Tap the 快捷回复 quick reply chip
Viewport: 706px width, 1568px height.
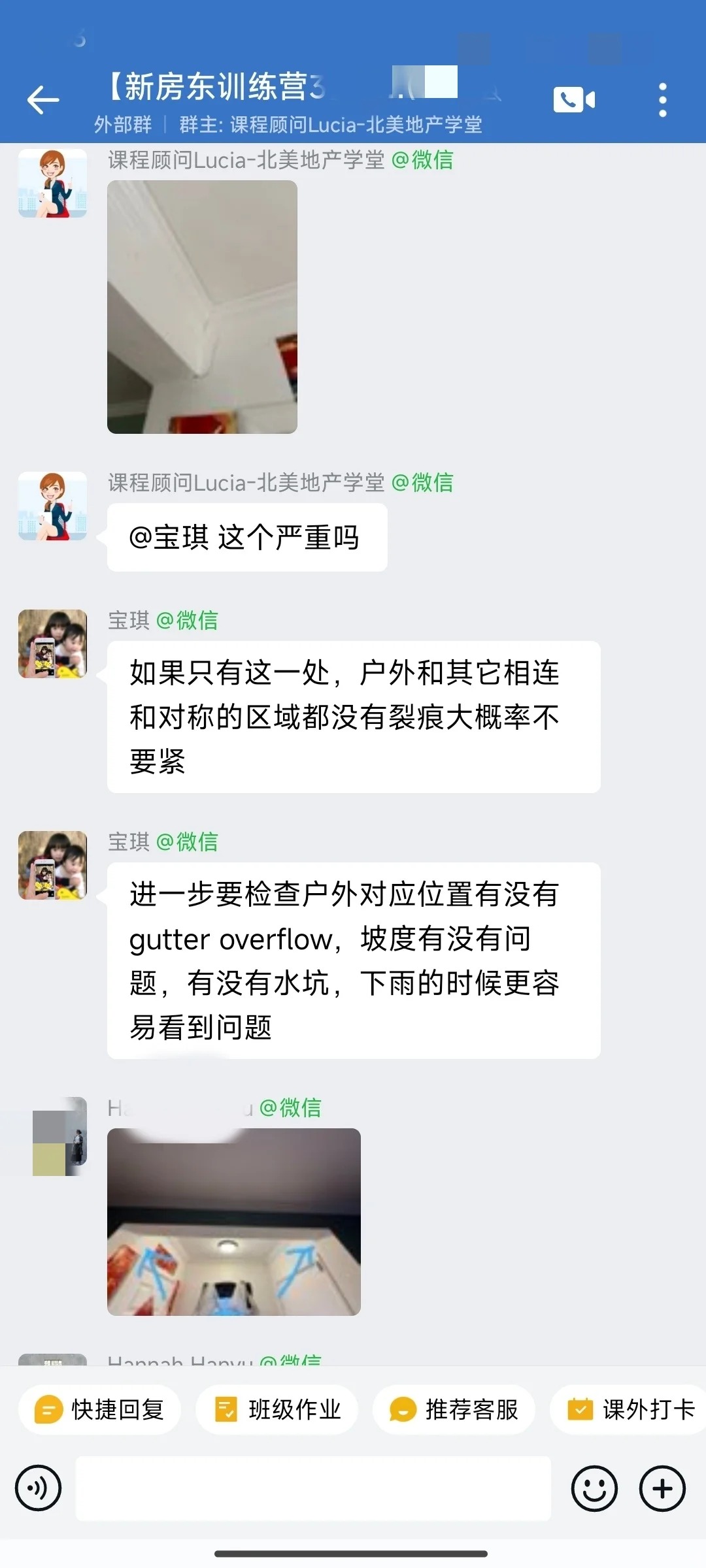click(99, 1410)
